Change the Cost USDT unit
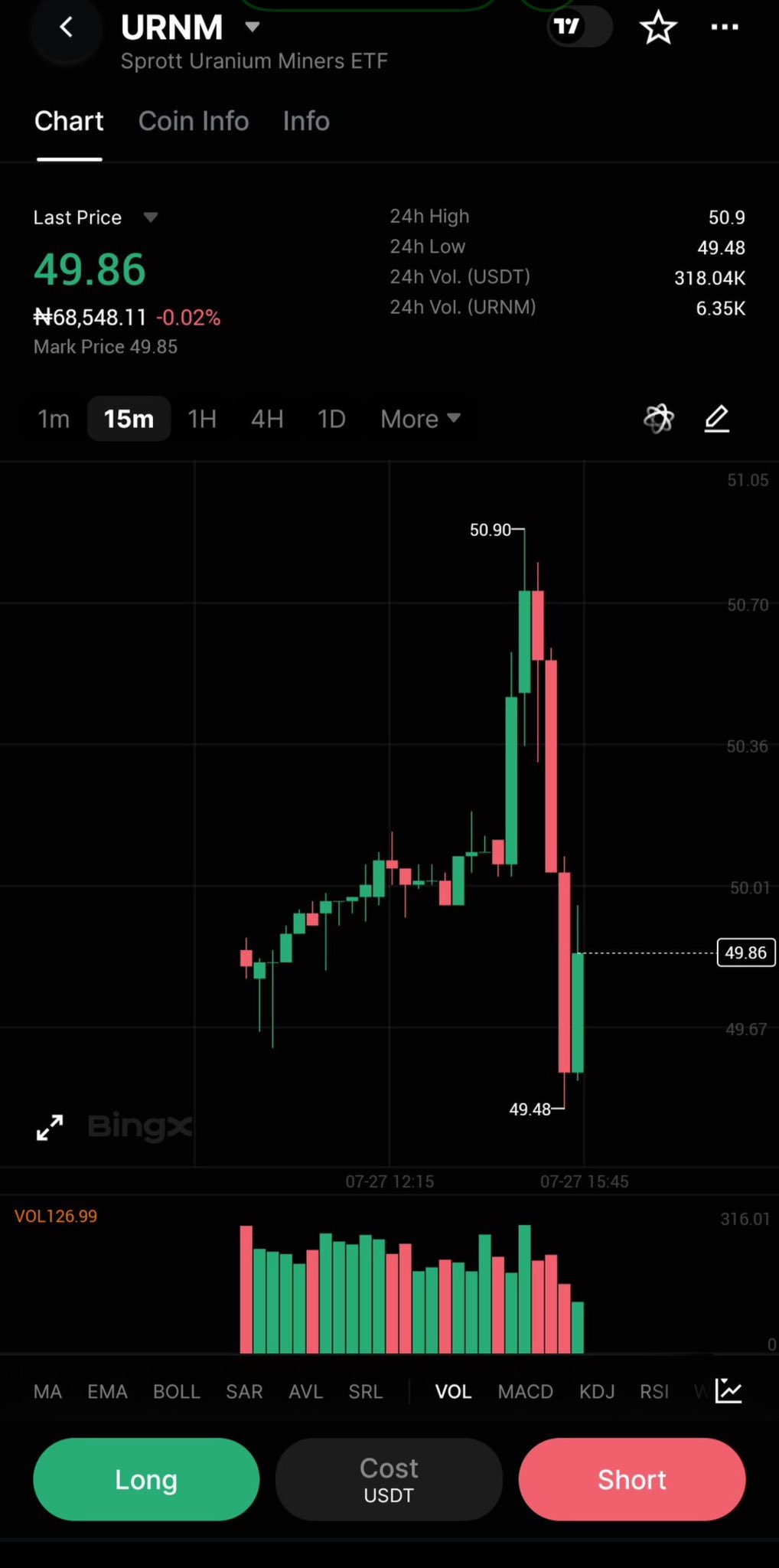Image resolution: width=779 pixels, height=1568 pixels. pyautogui.click(x=389, y=1479)
